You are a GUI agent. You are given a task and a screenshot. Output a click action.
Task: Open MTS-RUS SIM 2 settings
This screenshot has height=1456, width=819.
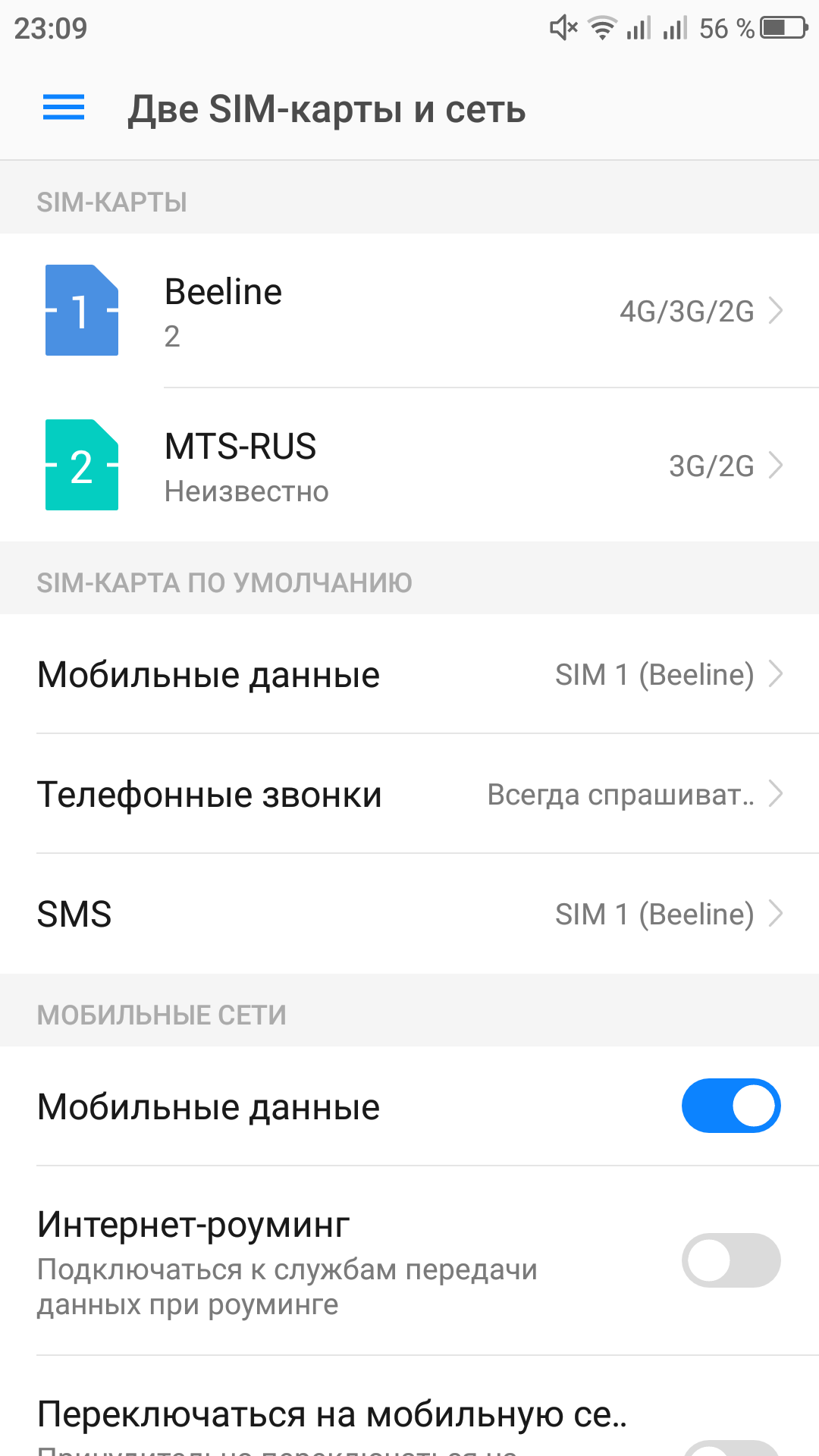[409, 466]
